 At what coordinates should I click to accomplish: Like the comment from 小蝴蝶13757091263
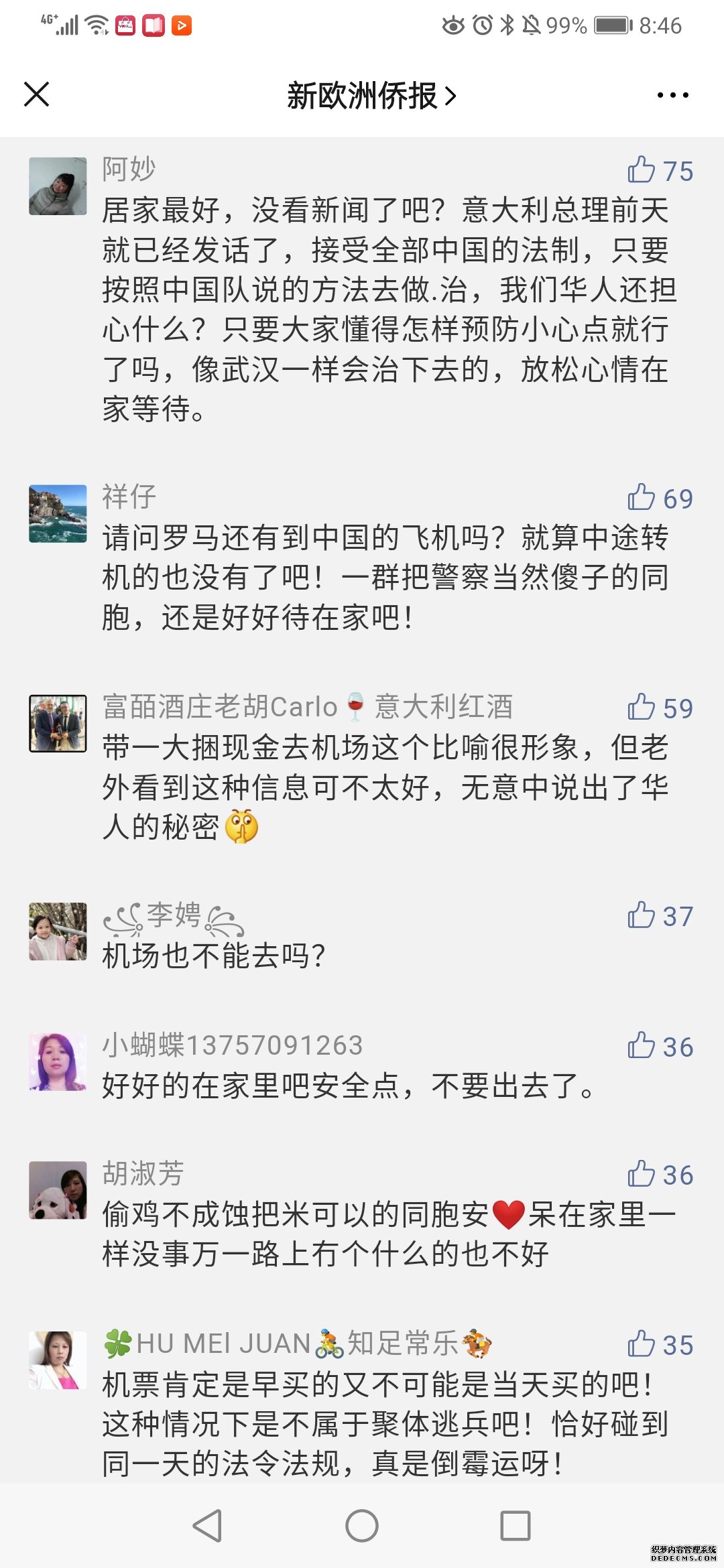click(x=642, y=1046)
